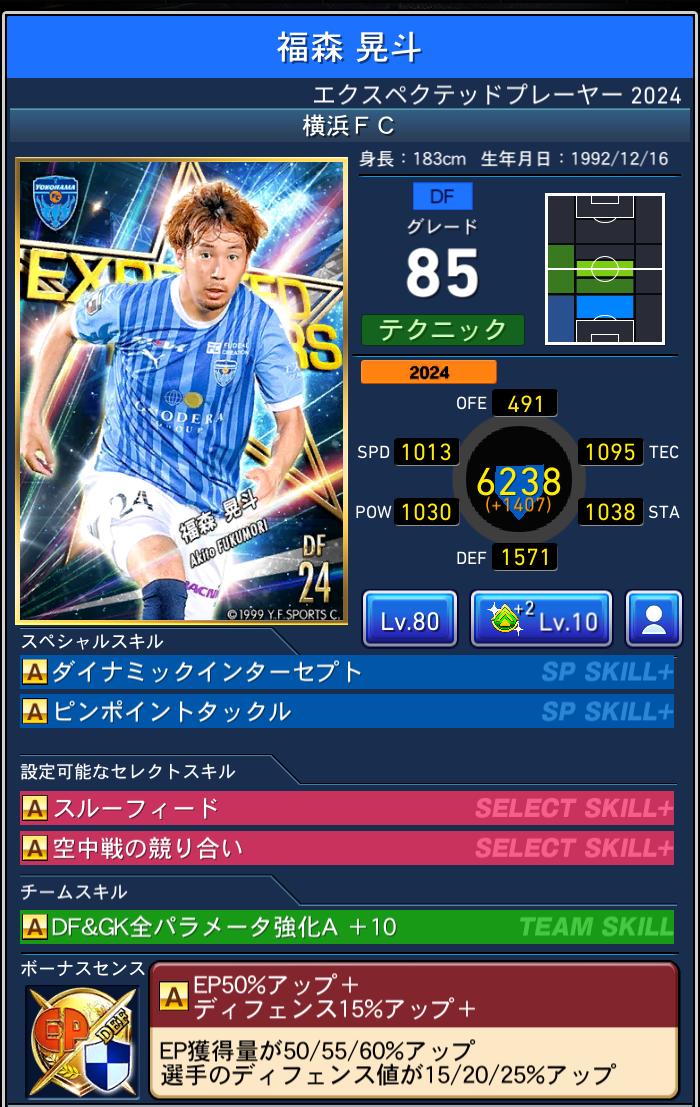Viewport: 700px width, 1107px height.
Task: Select the 空中戦の競り合い select skill
Action: click(x=346, y=849)
